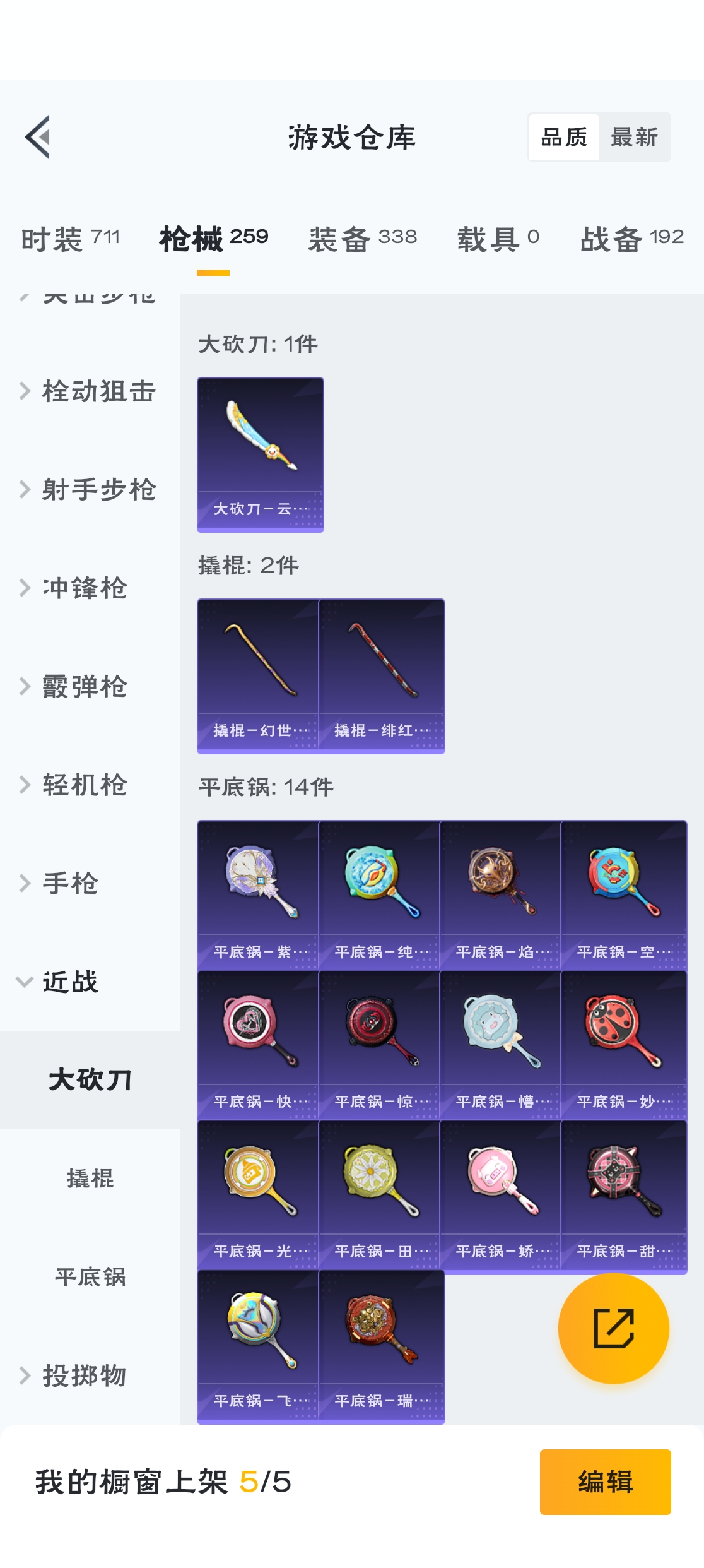The width and height of the screenshot is (704, 1568).
Task: Open the 撬棍-绯红 item
Action: pyautogui.click(x=382, y=675)
